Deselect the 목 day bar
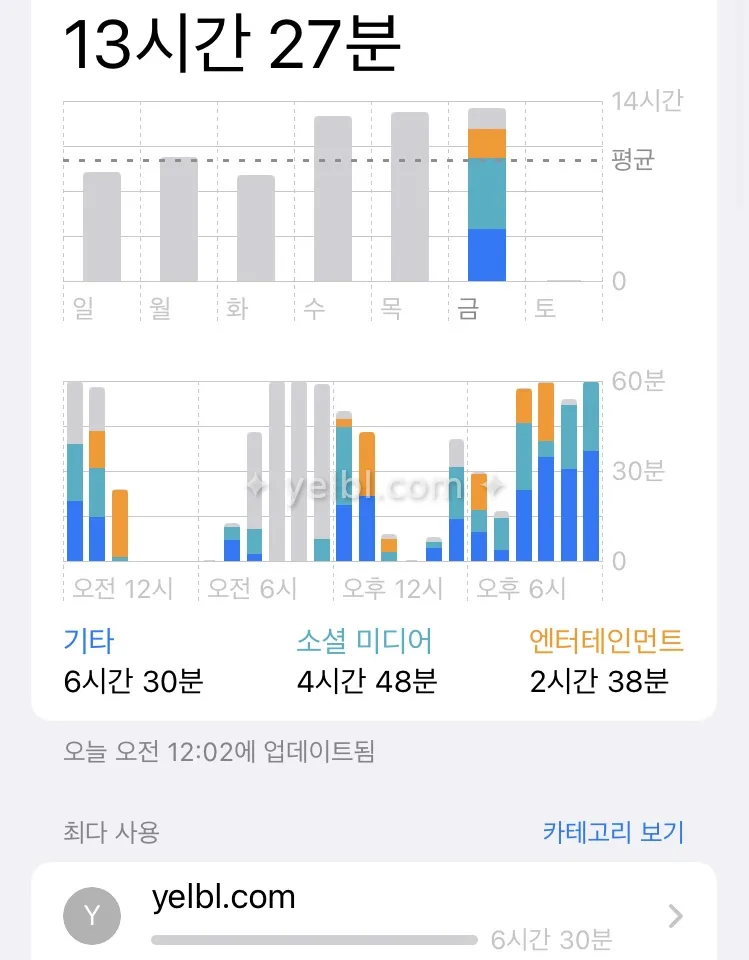749x960 pixels. click(x=411, y=195)
